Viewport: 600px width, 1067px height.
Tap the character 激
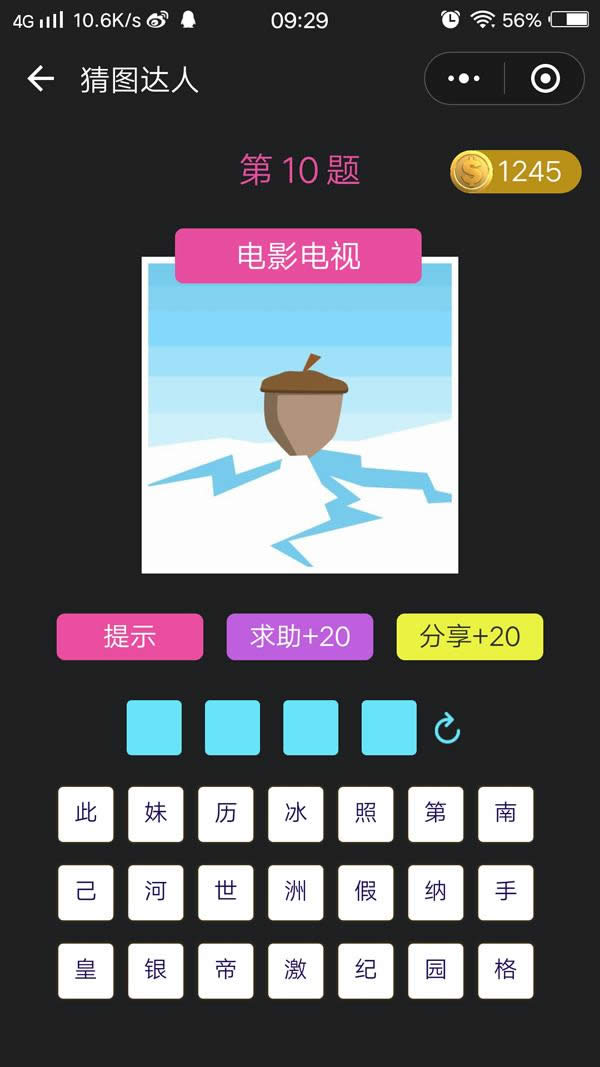pos(296,970)
